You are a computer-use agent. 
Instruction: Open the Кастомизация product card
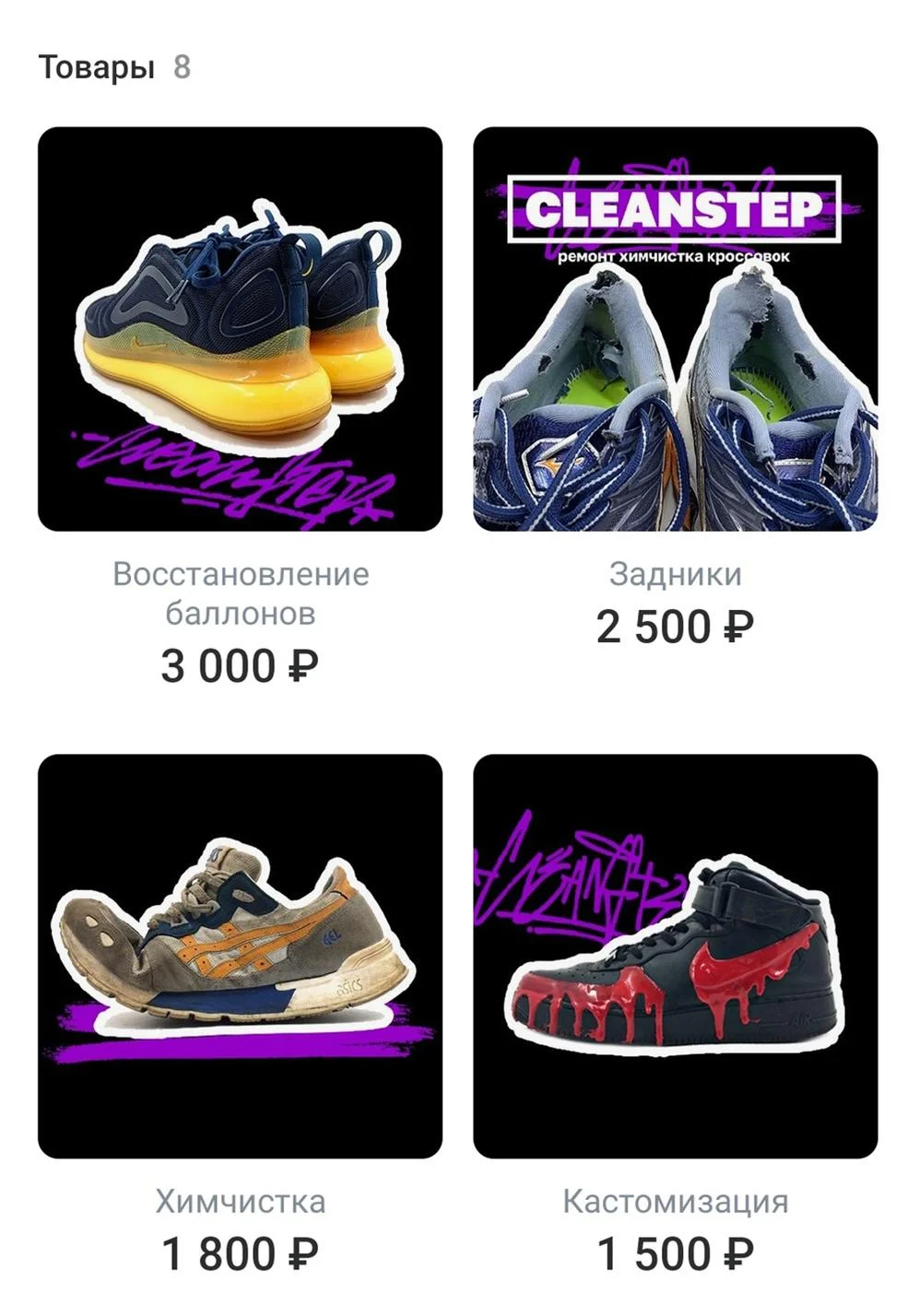click(675, 956)
